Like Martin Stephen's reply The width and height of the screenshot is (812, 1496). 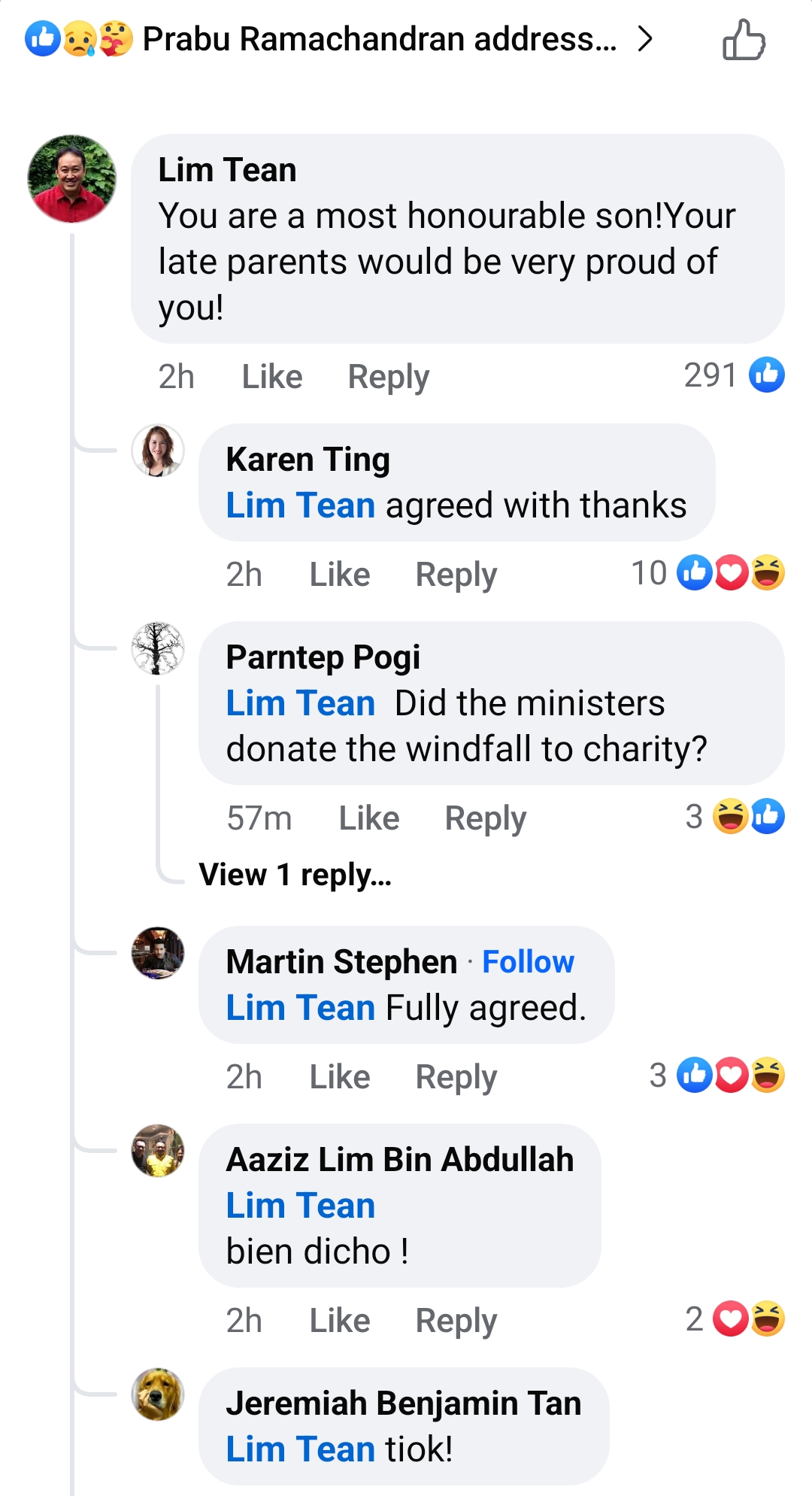tap(339, 1077)
